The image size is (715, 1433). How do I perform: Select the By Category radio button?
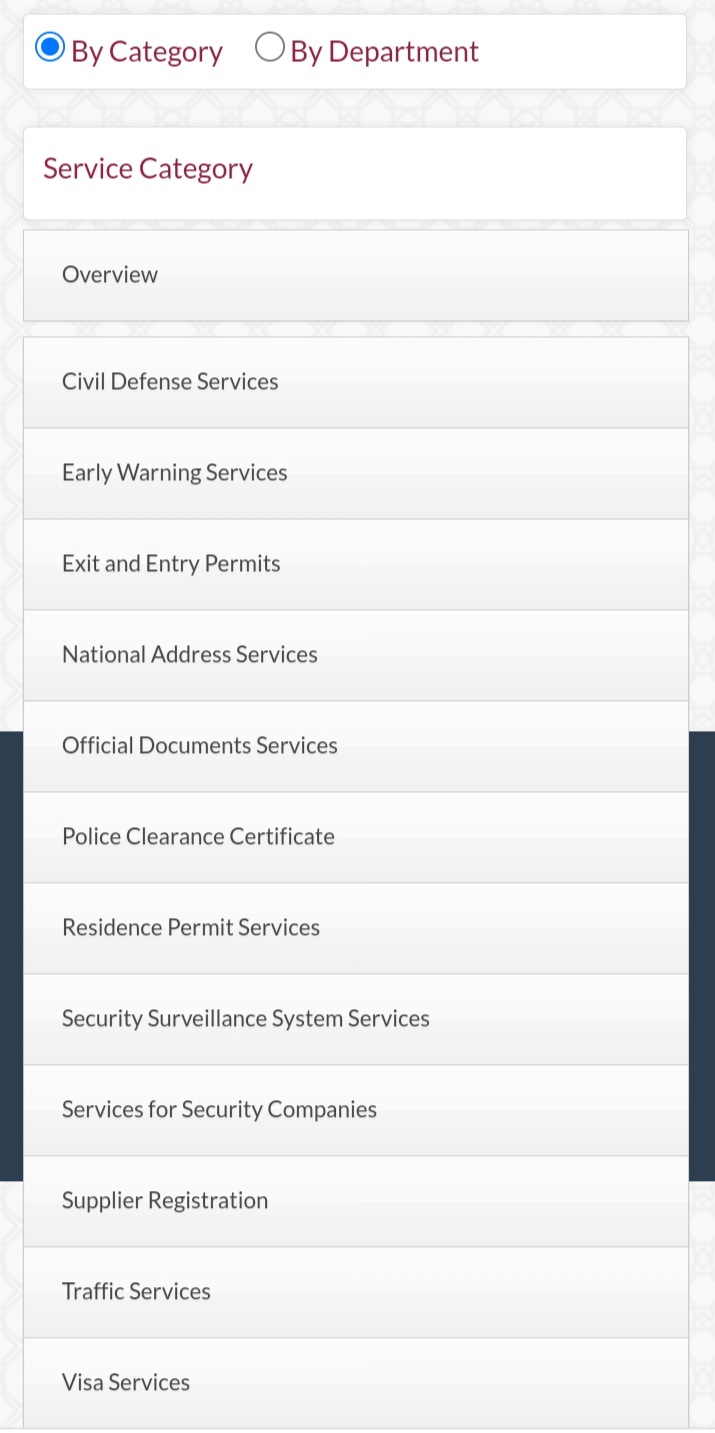coord(50,48)
